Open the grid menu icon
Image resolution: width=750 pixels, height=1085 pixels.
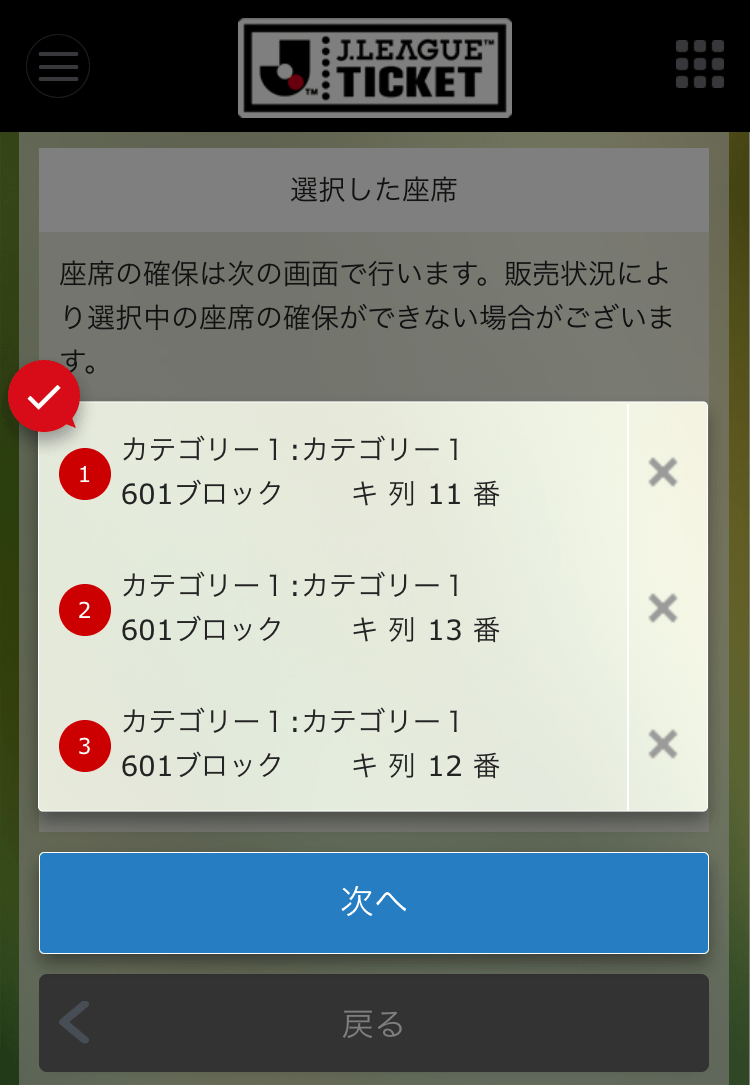click(699, 65)
